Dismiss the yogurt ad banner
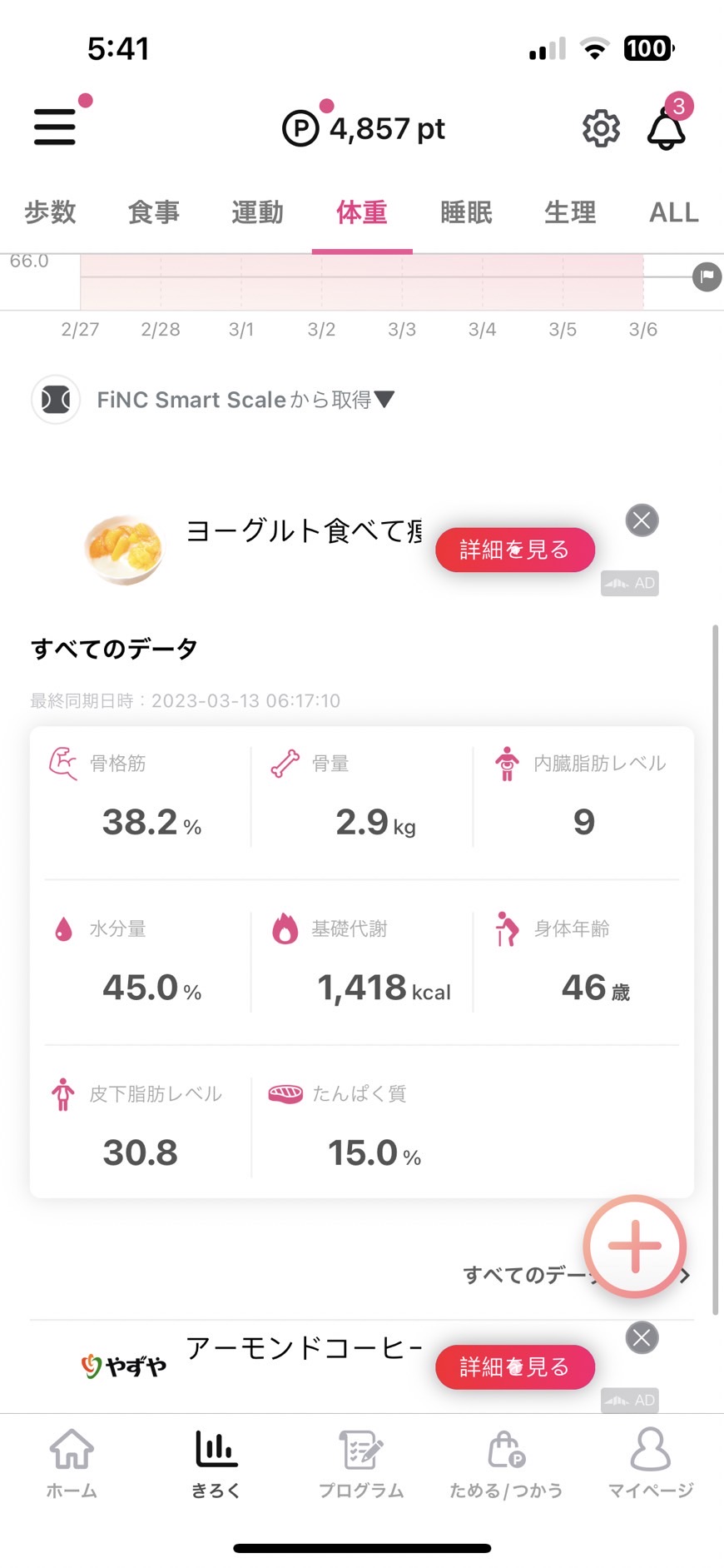The width and height of the screenshot is (724, 1568). [642, 520]
